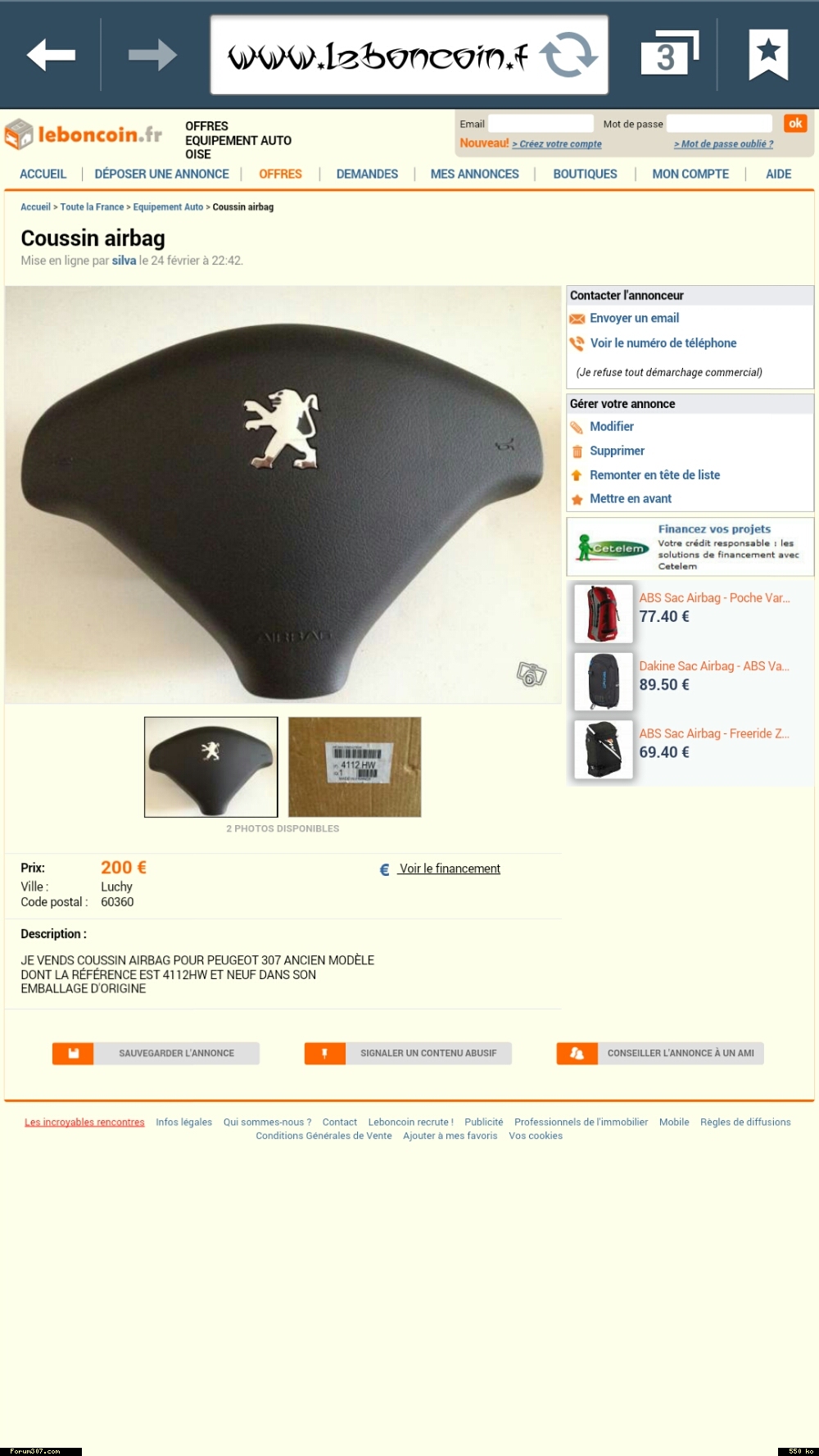819x1456 pixels.
Task: Open the browser tabs counter
Action: pos(668,54)
